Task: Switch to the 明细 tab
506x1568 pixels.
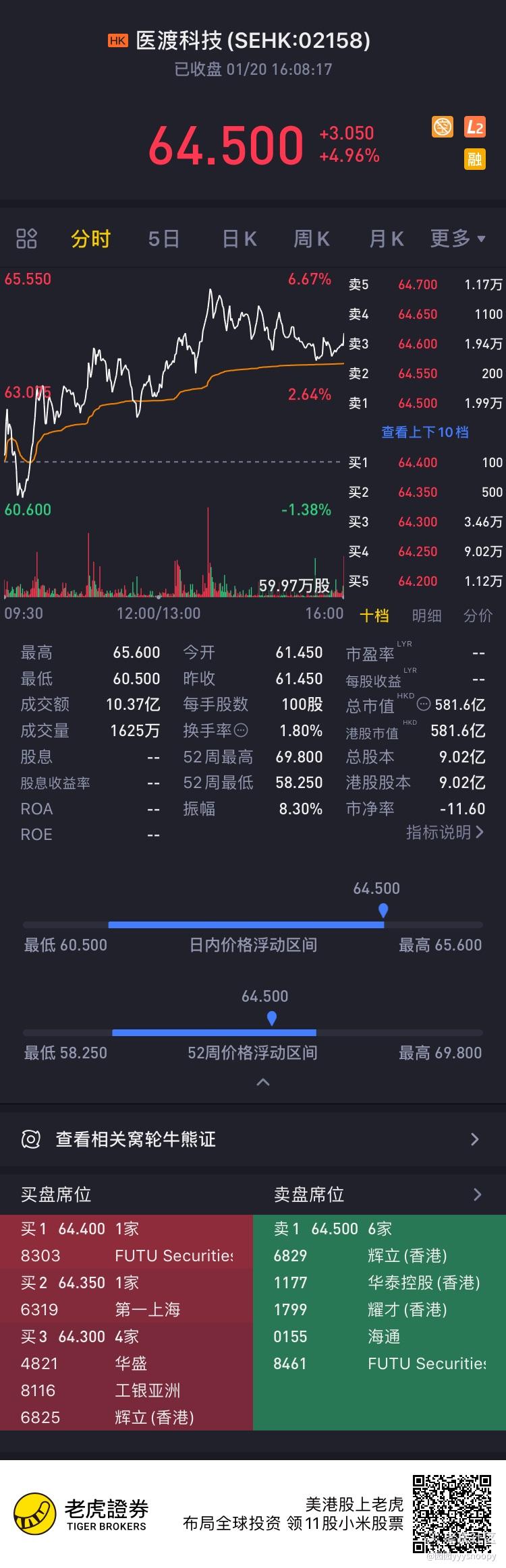Action: pos(426,615)
